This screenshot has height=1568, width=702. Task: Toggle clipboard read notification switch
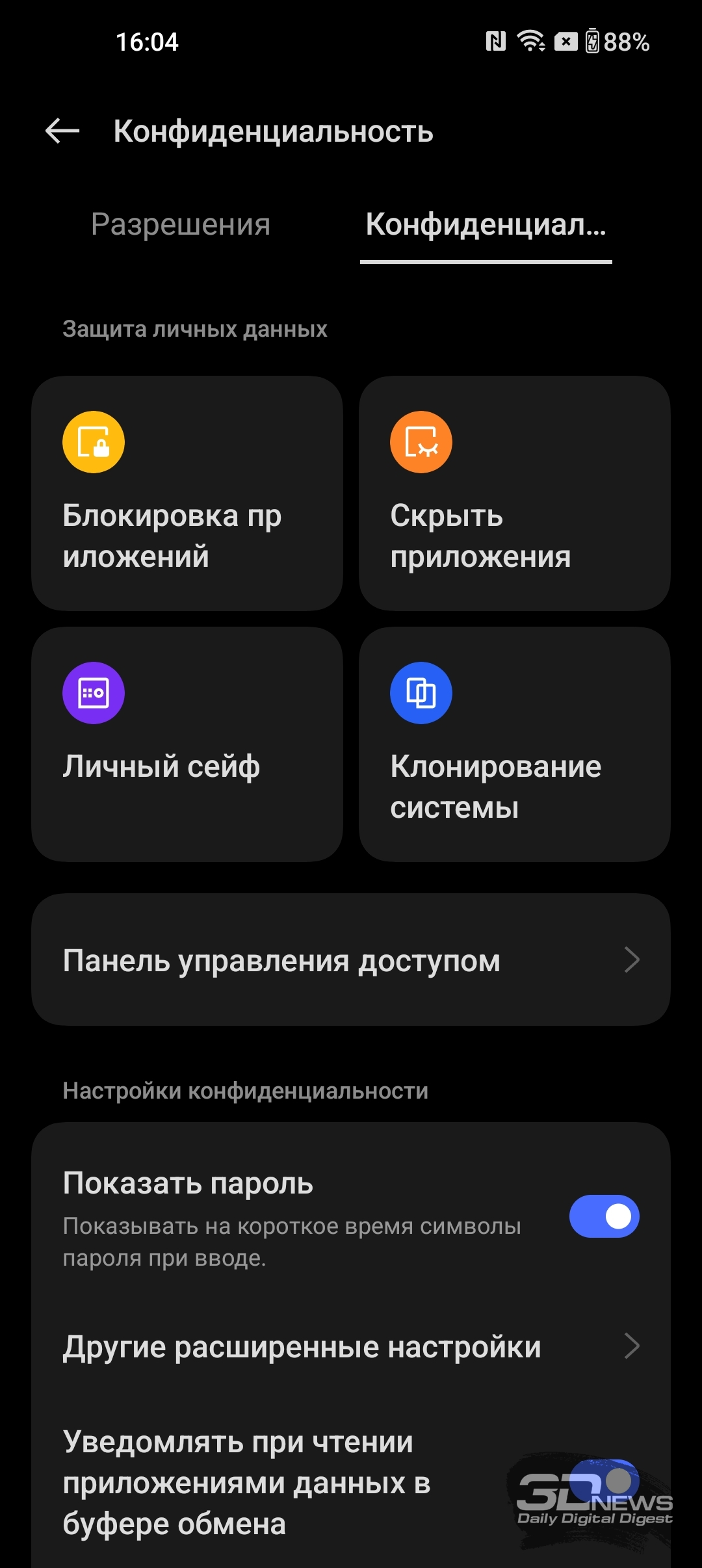(604, 1482)
